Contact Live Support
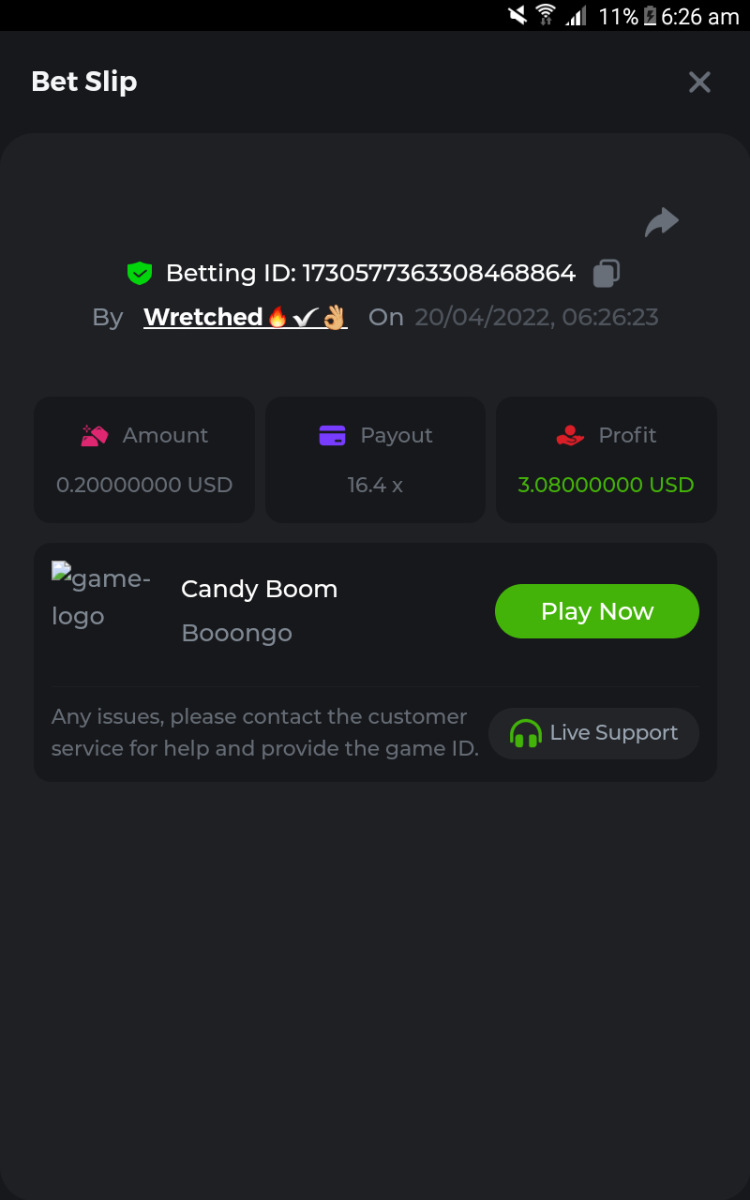 point(593,733)
